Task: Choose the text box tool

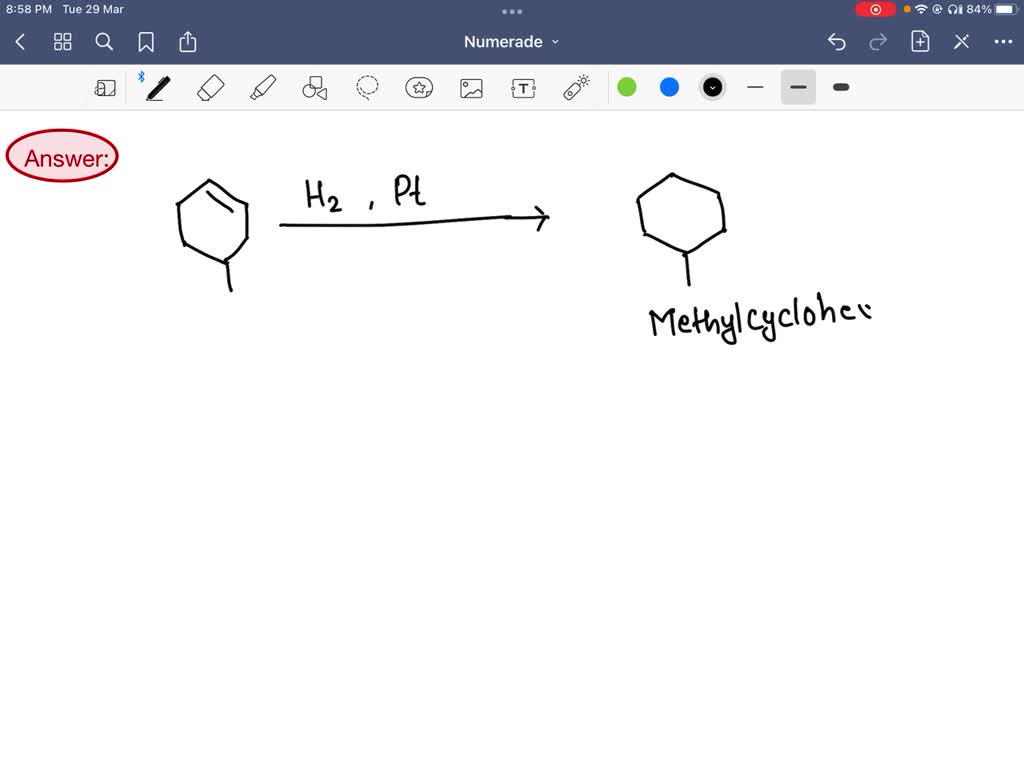Action: pyautogui.click(x=523, y=88)
